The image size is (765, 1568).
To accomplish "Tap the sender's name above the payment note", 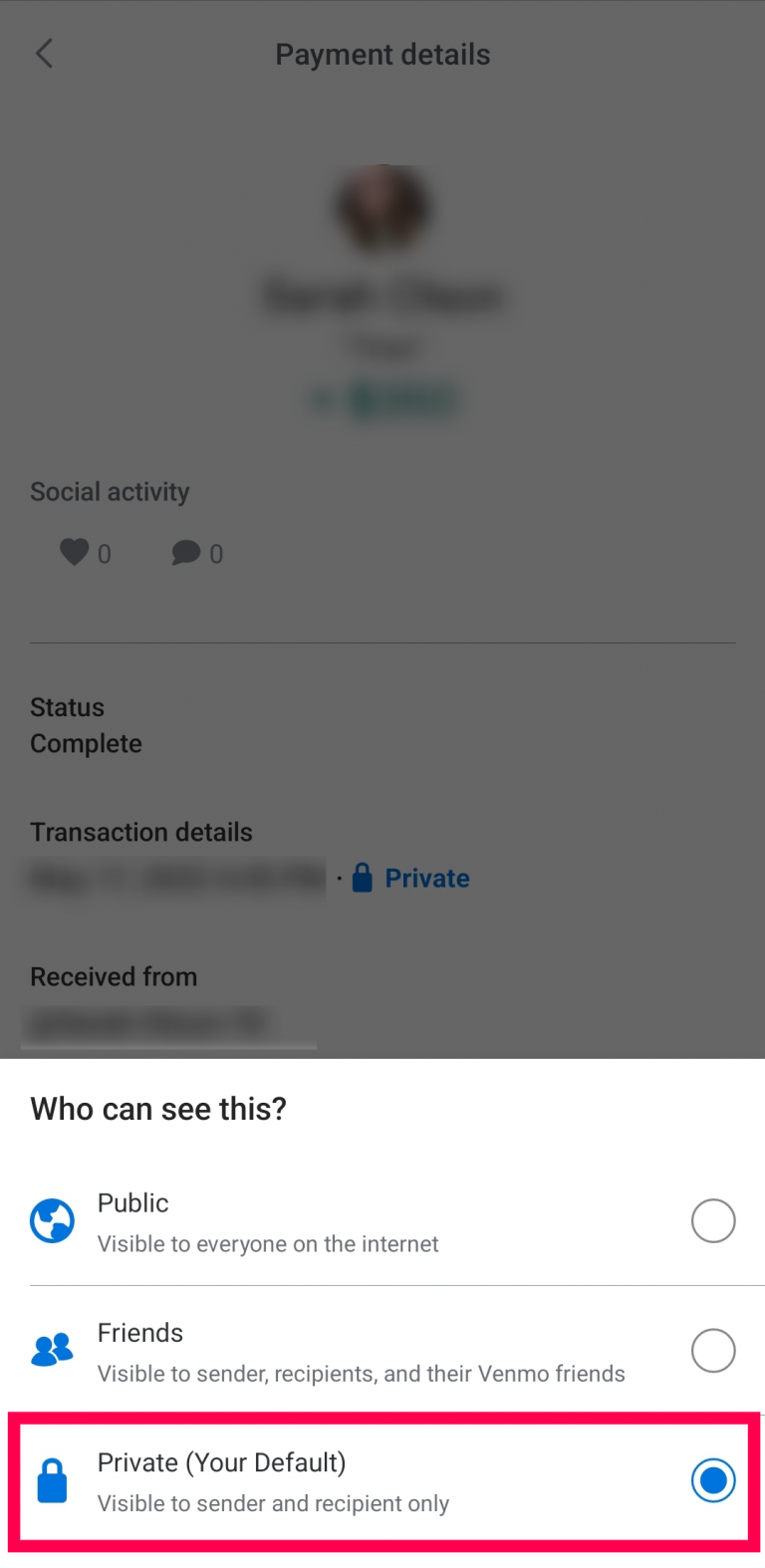I will pyautogui.click(x=383, y=296).
